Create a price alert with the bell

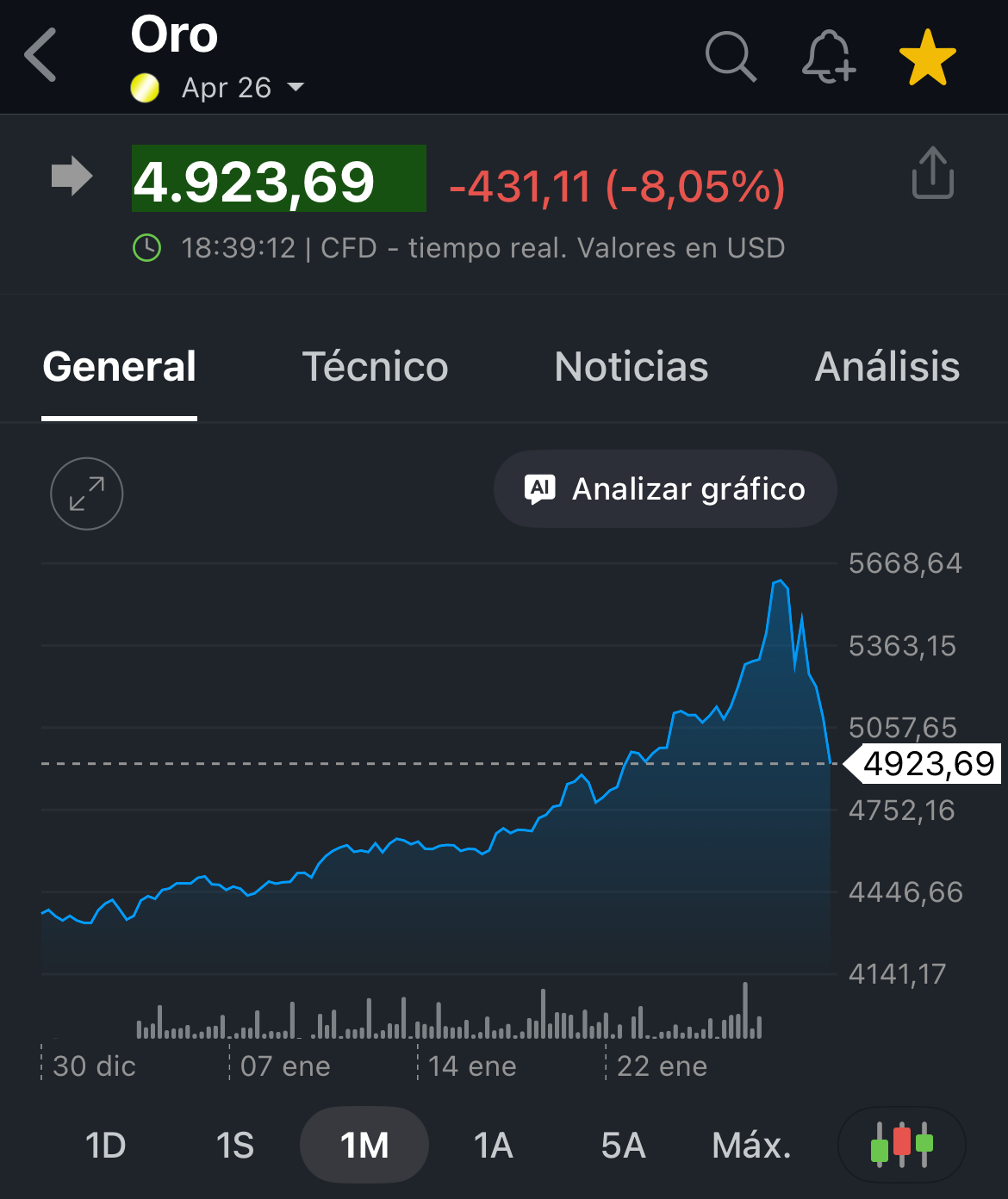(828, 57)
